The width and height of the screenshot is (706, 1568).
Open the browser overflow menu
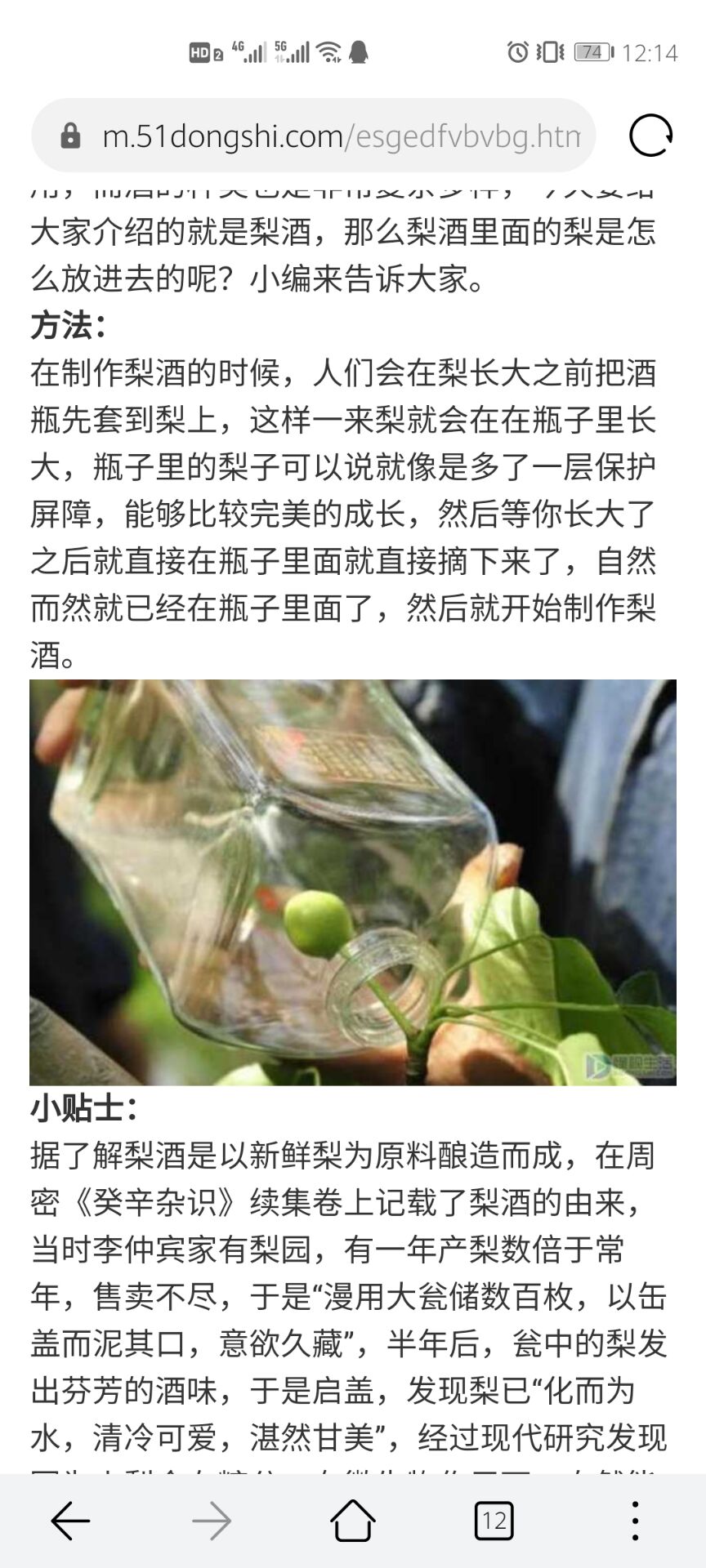pyautogui.click(x=635, y=1521)
